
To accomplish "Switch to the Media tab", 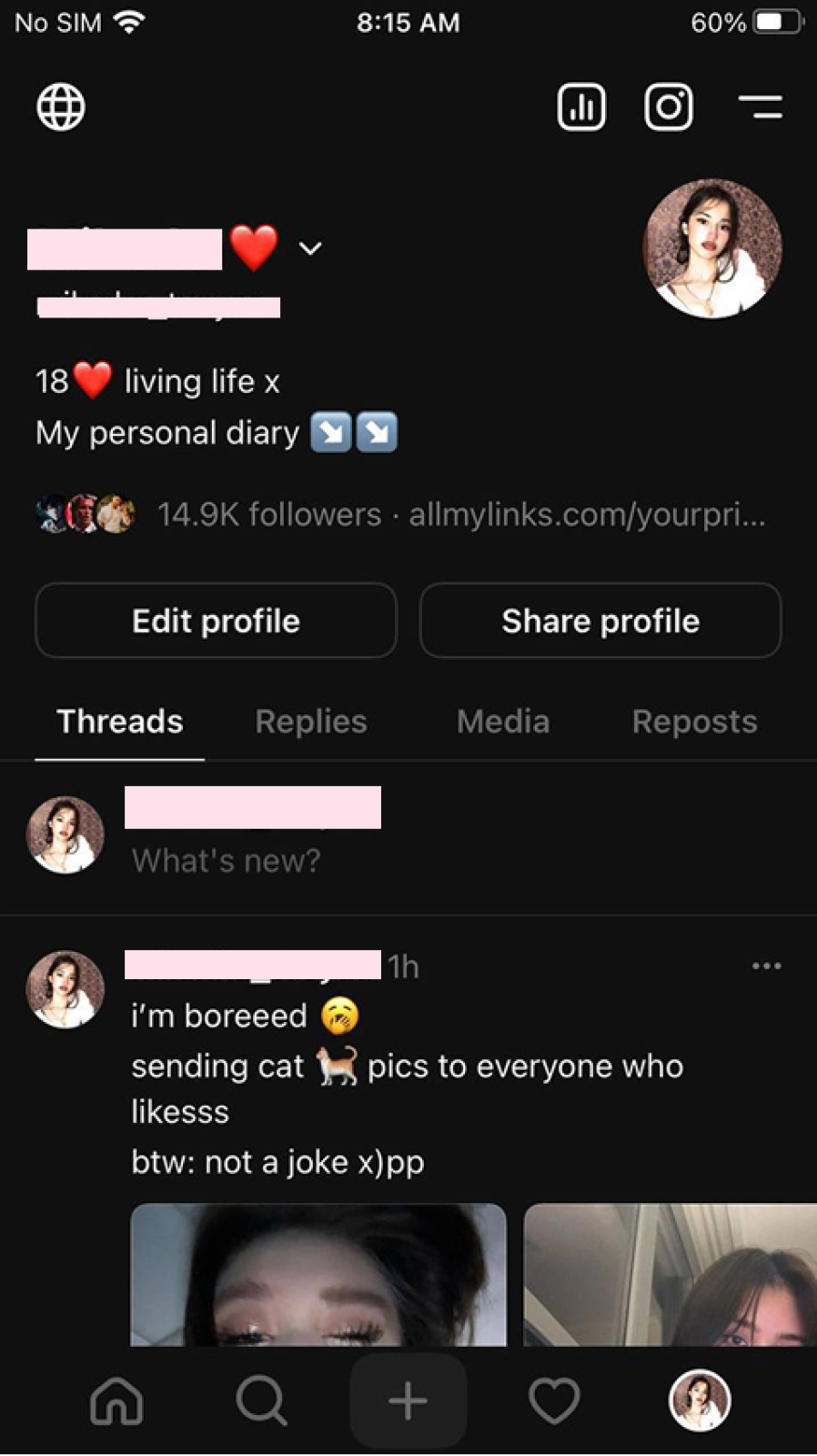I will (x=503, y=722).
